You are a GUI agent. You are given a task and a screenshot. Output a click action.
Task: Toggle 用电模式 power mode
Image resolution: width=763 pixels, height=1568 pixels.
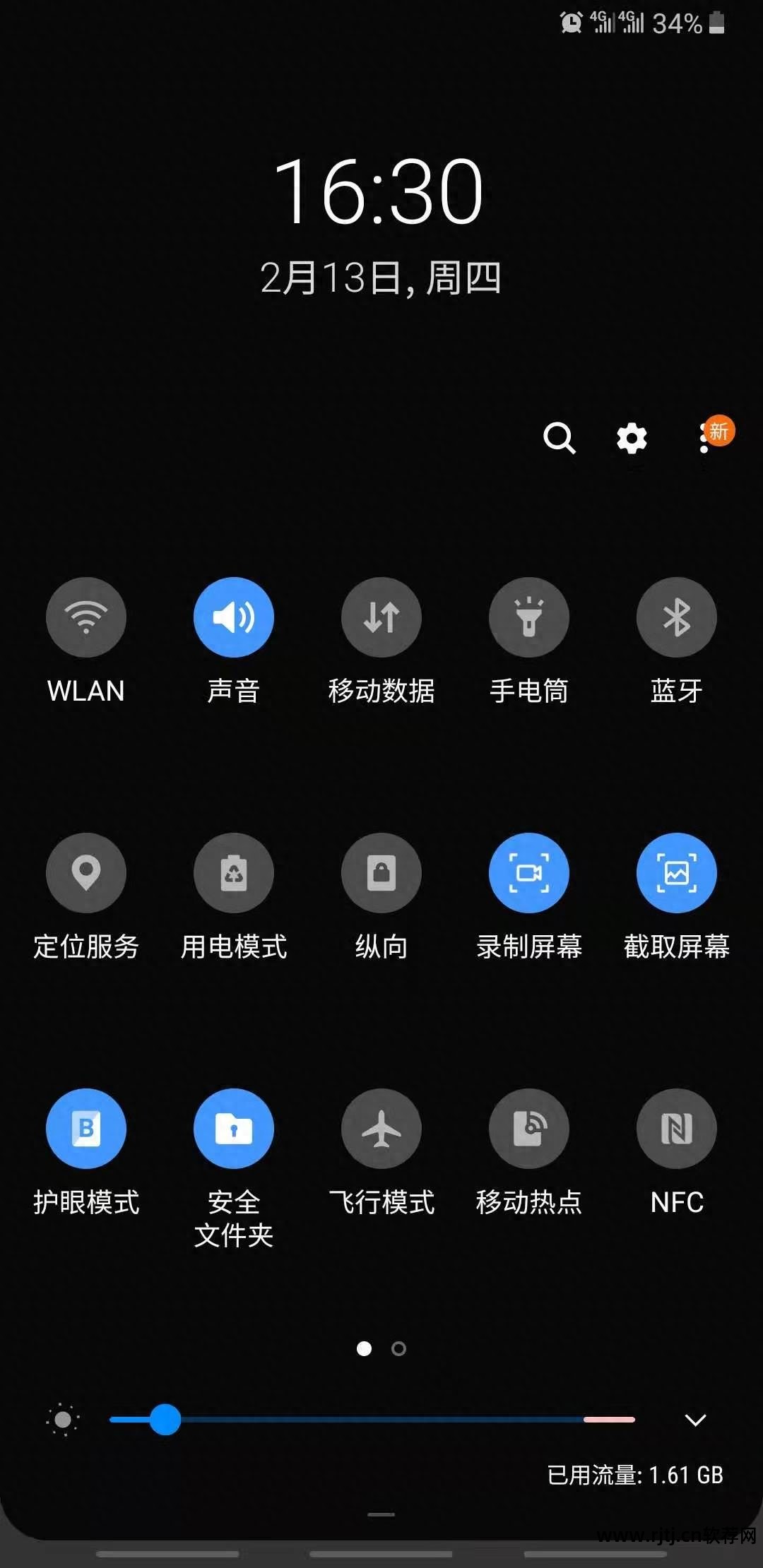pyautogui.click(x=234, y=873)
